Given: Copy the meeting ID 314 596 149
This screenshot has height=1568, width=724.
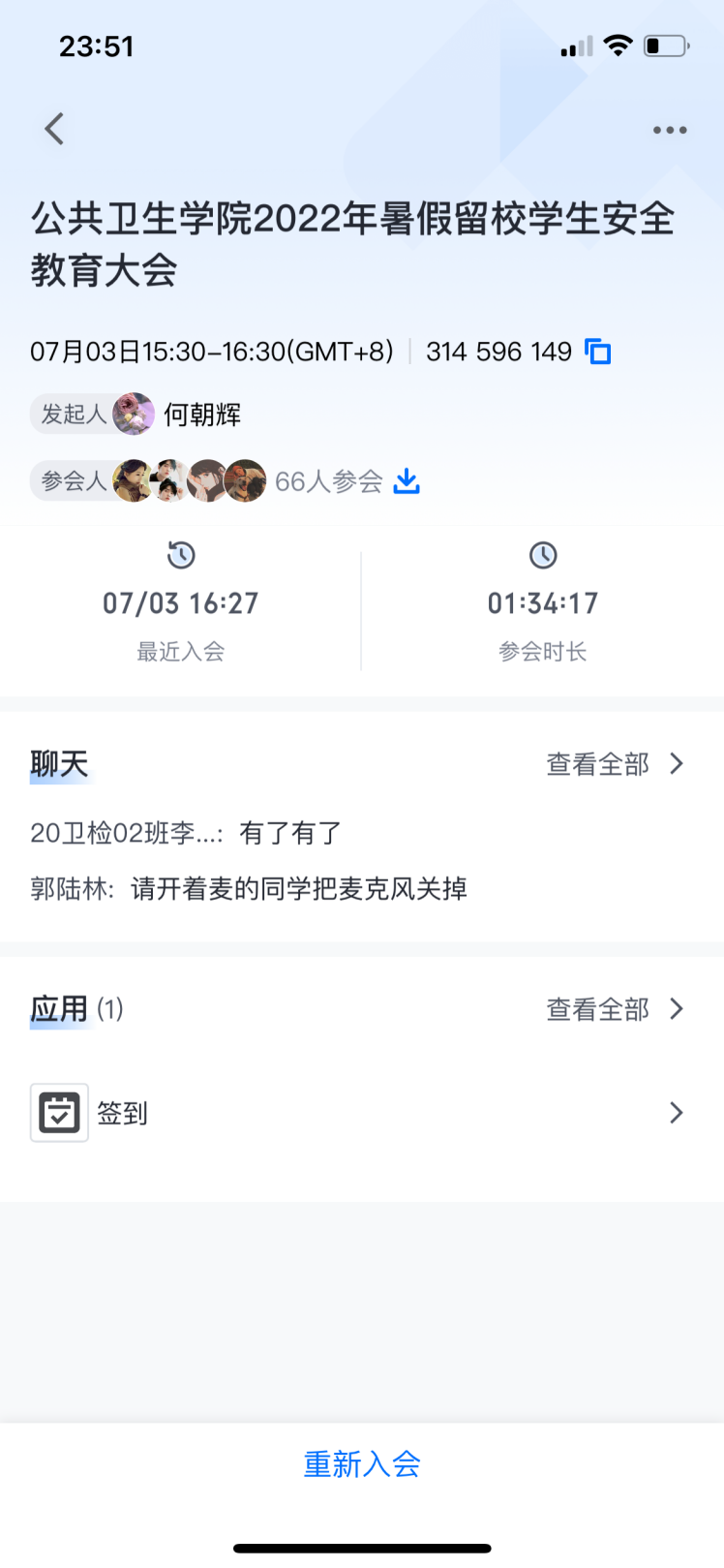Looking at the screenshot, I should (x=599, y=352).
